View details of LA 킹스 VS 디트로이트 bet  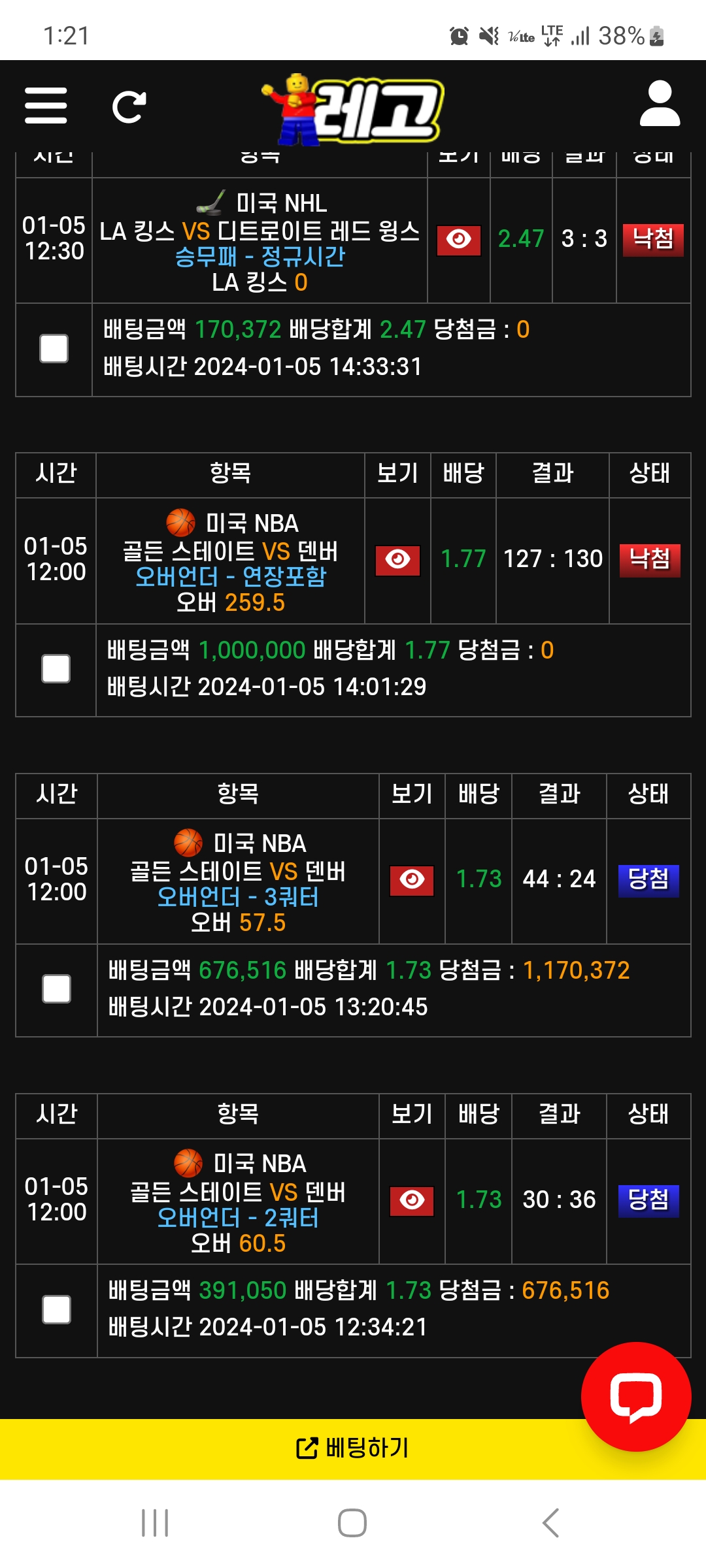458,240
